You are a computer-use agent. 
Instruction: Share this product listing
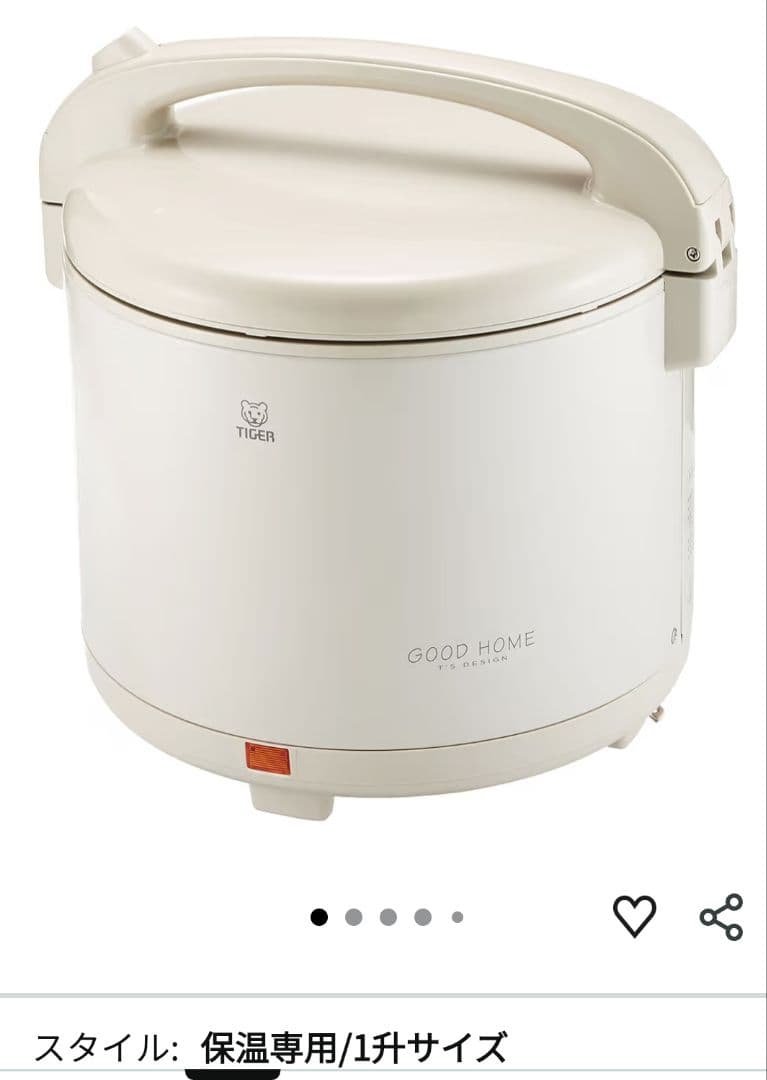tap(720, 916)
